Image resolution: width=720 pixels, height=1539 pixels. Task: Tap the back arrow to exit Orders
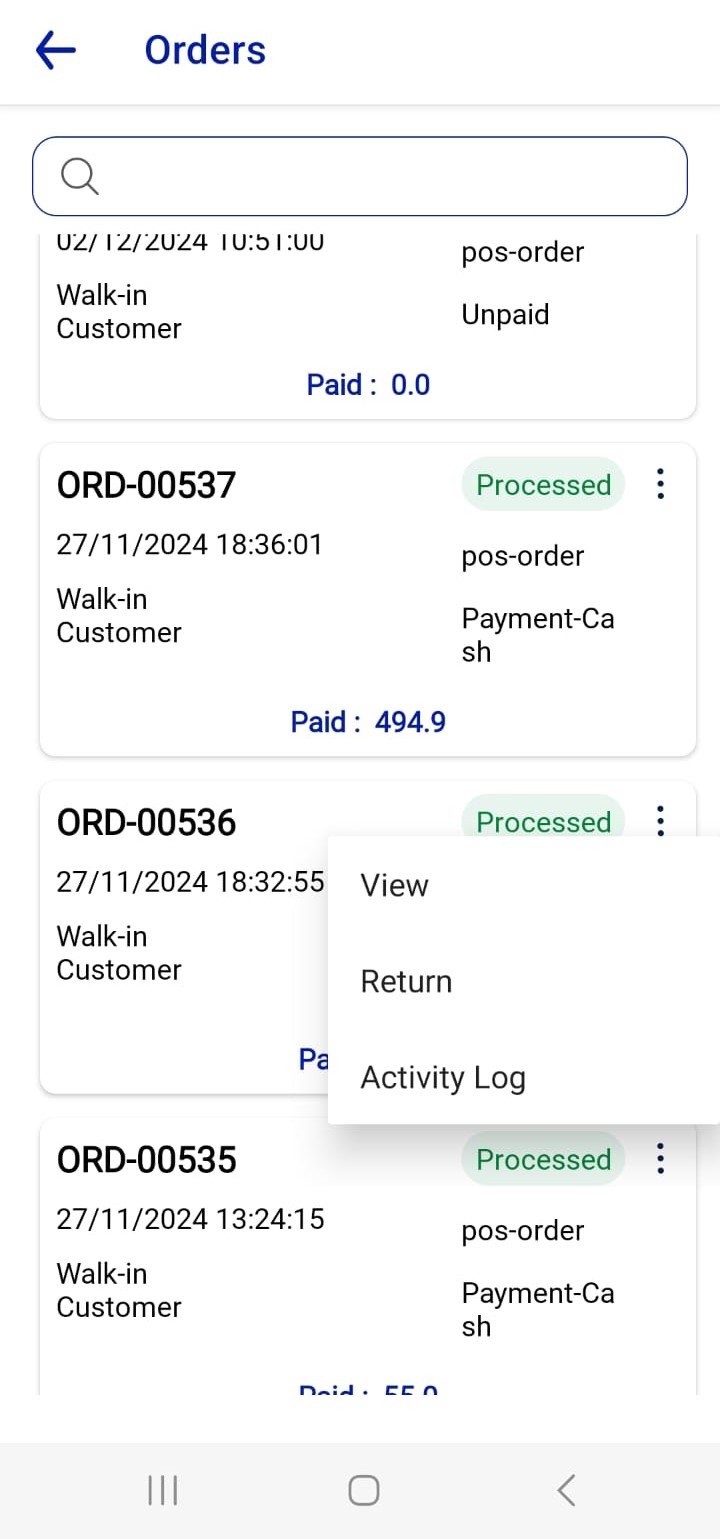coord(55,49)
